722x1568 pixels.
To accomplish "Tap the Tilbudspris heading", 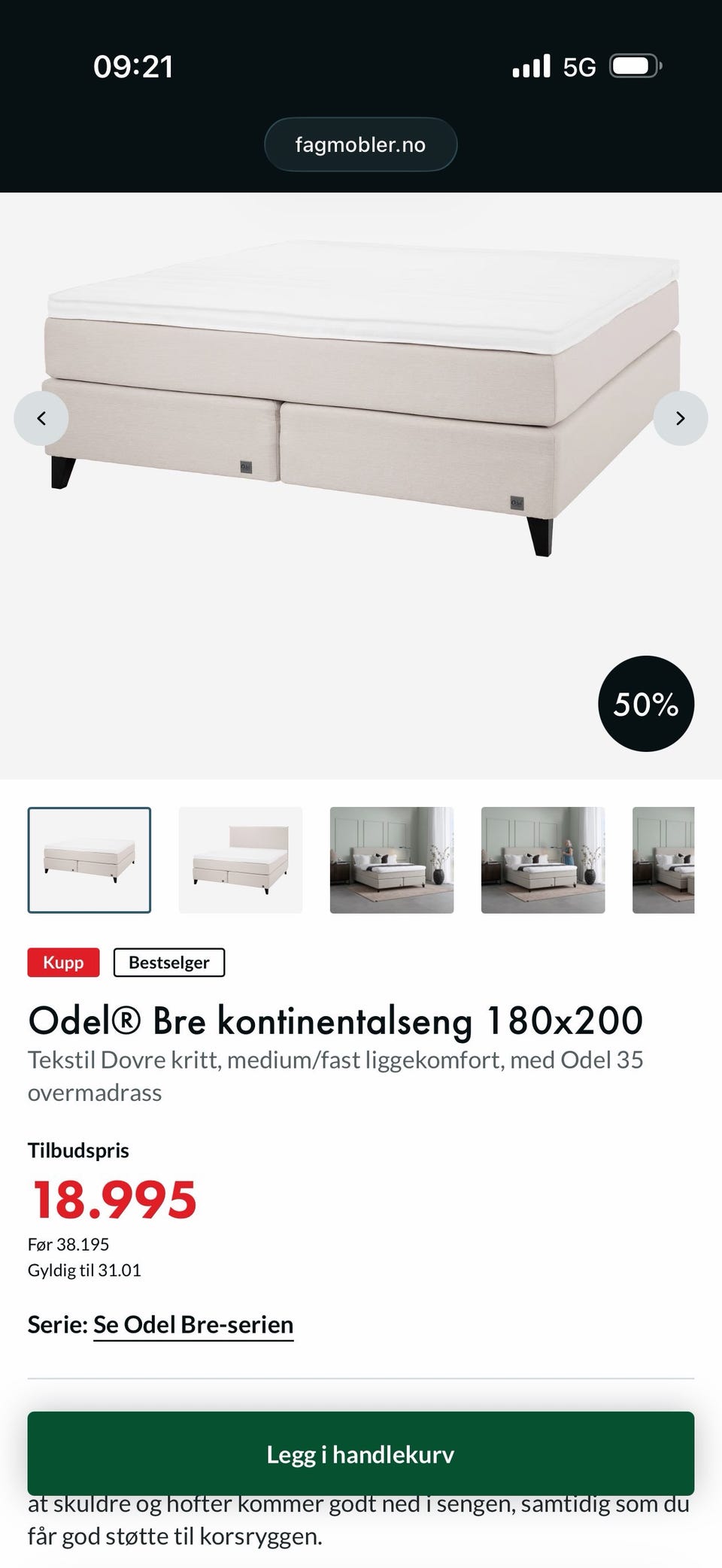I will click(78, 1150).
